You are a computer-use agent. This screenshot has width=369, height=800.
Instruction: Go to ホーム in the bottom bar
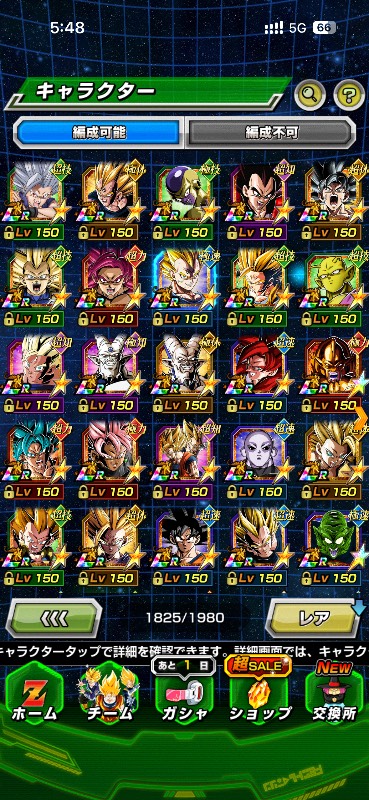point(34,696)
